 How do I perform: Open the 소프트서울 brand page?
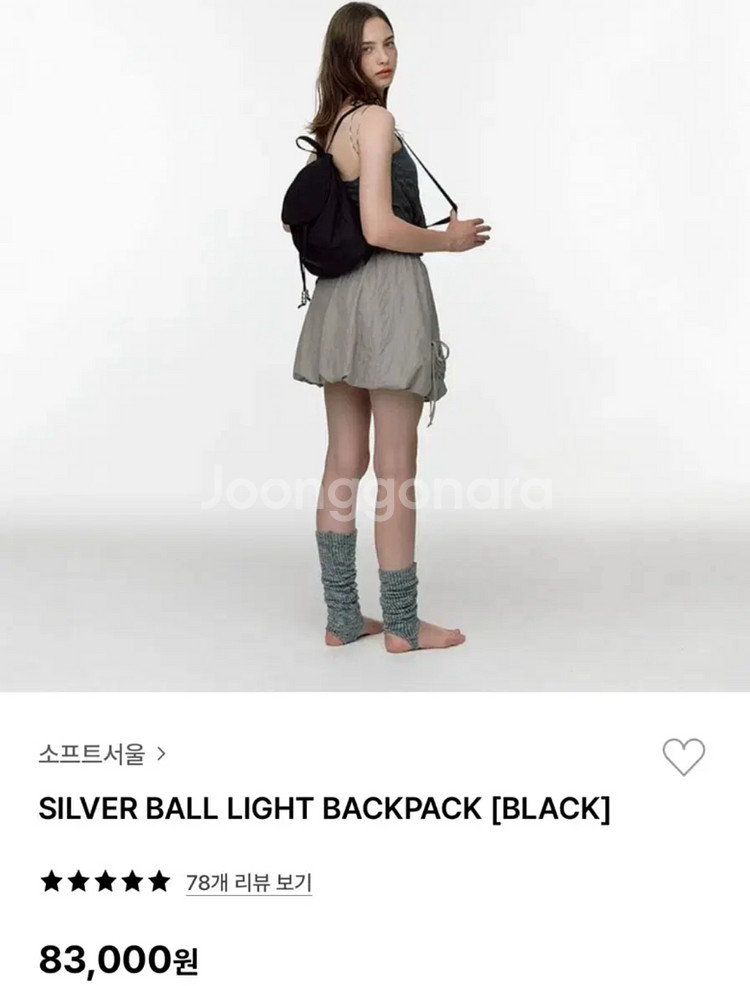point(101,754)
